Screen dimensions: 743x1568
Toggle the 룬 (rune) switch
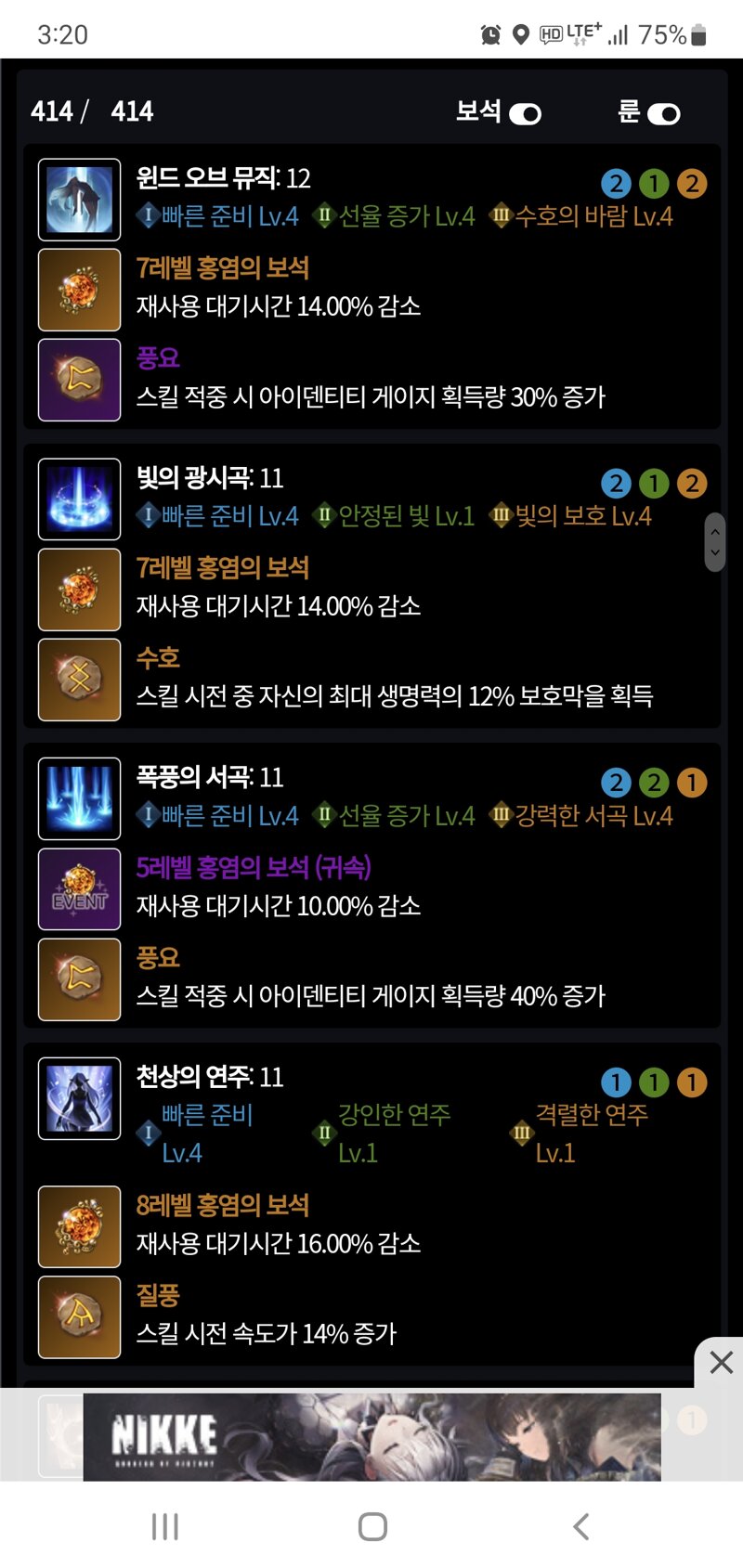coord(663,114)
